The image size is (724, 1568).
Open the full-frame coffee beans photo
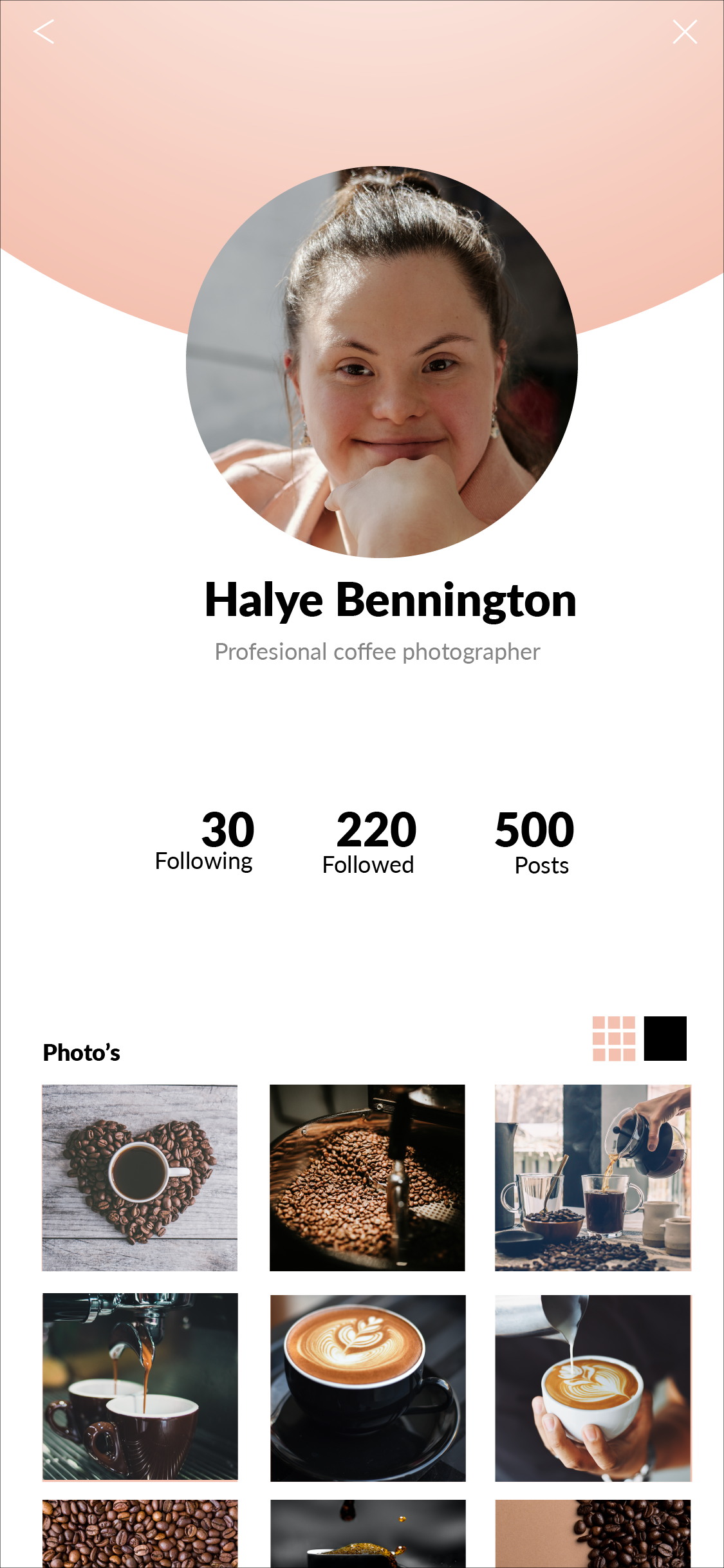[140, 1533]
